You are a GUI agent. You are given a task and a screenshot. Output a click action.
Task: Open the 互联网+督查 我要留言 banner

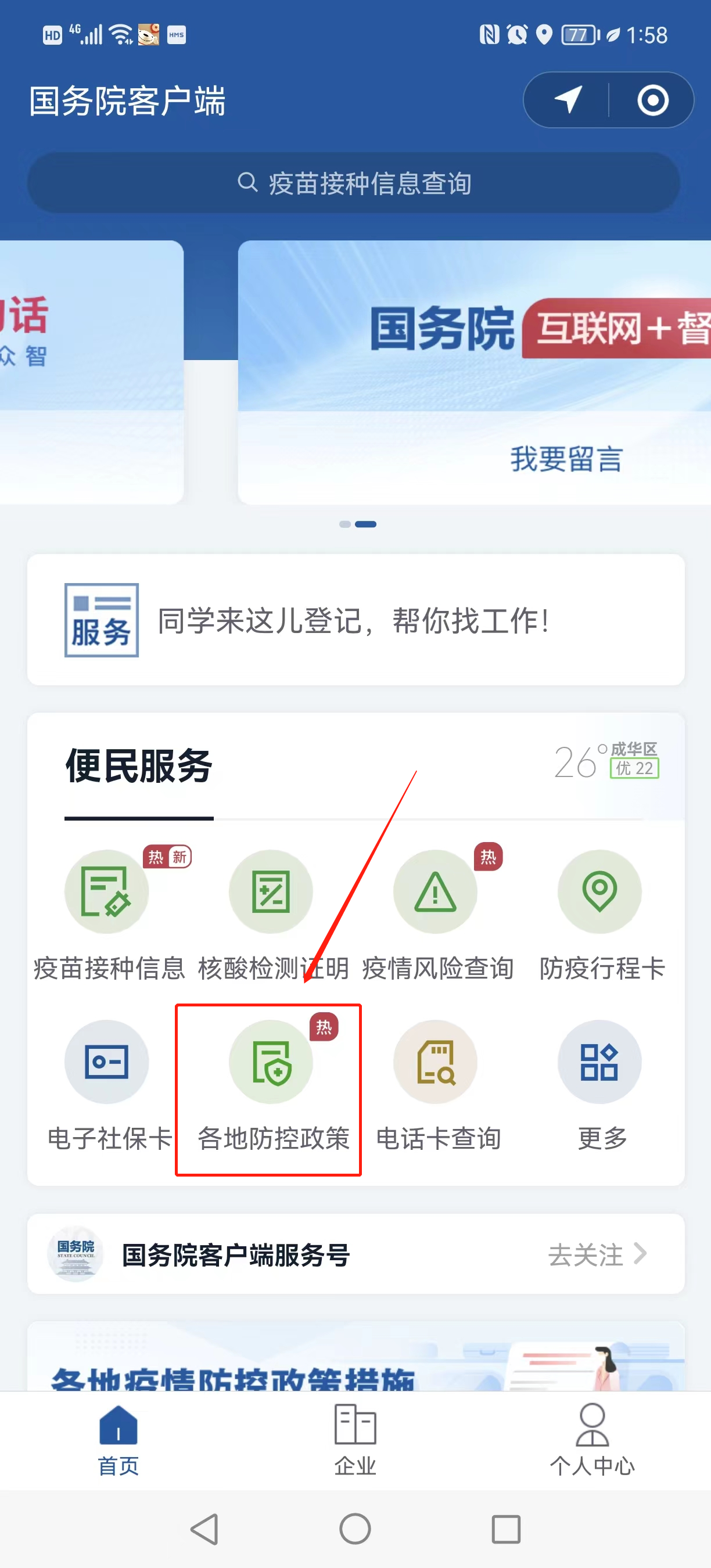coord(475,371)
